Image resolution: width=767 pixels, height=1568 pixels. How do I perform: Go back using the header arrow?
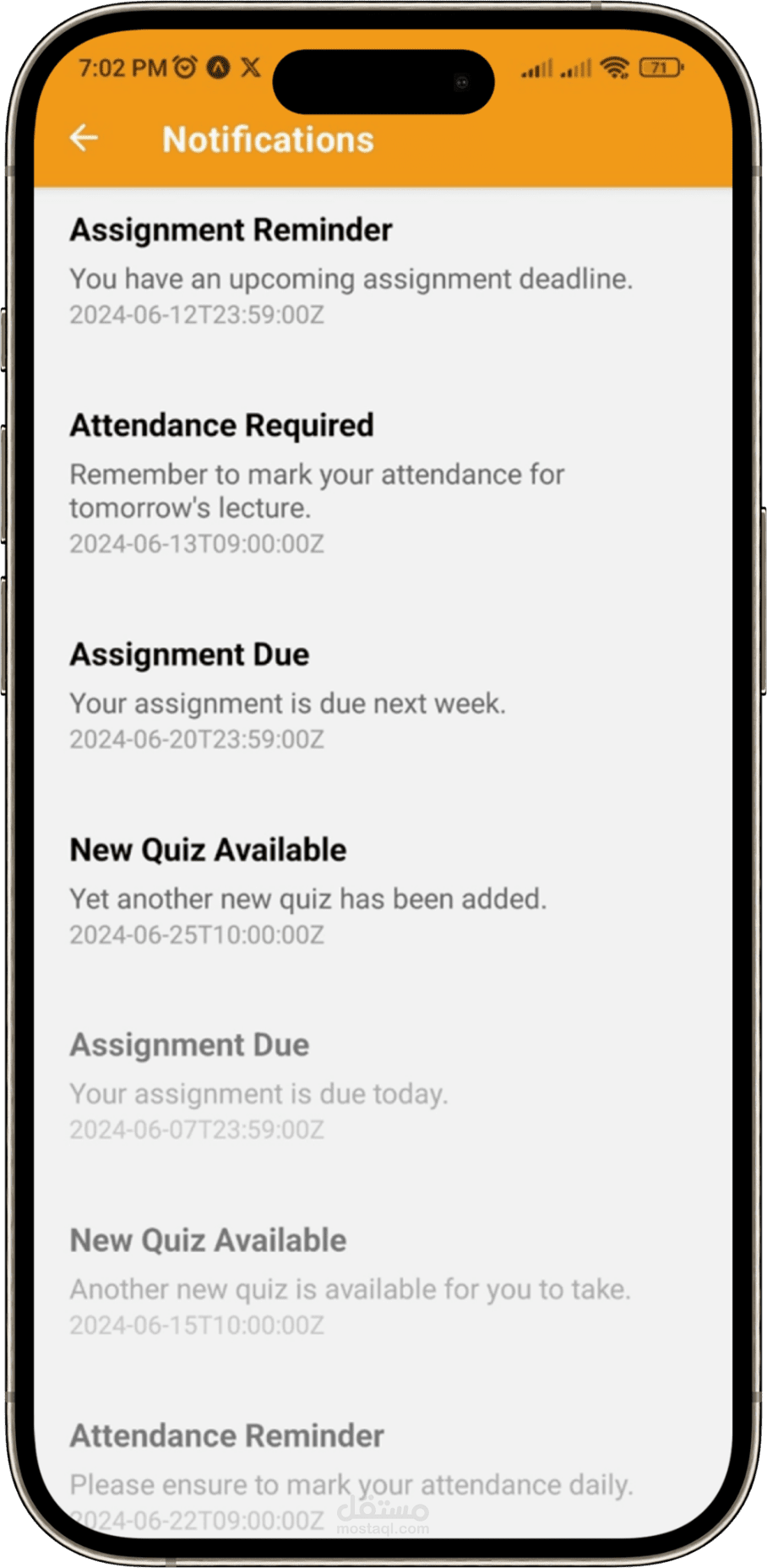84,138
